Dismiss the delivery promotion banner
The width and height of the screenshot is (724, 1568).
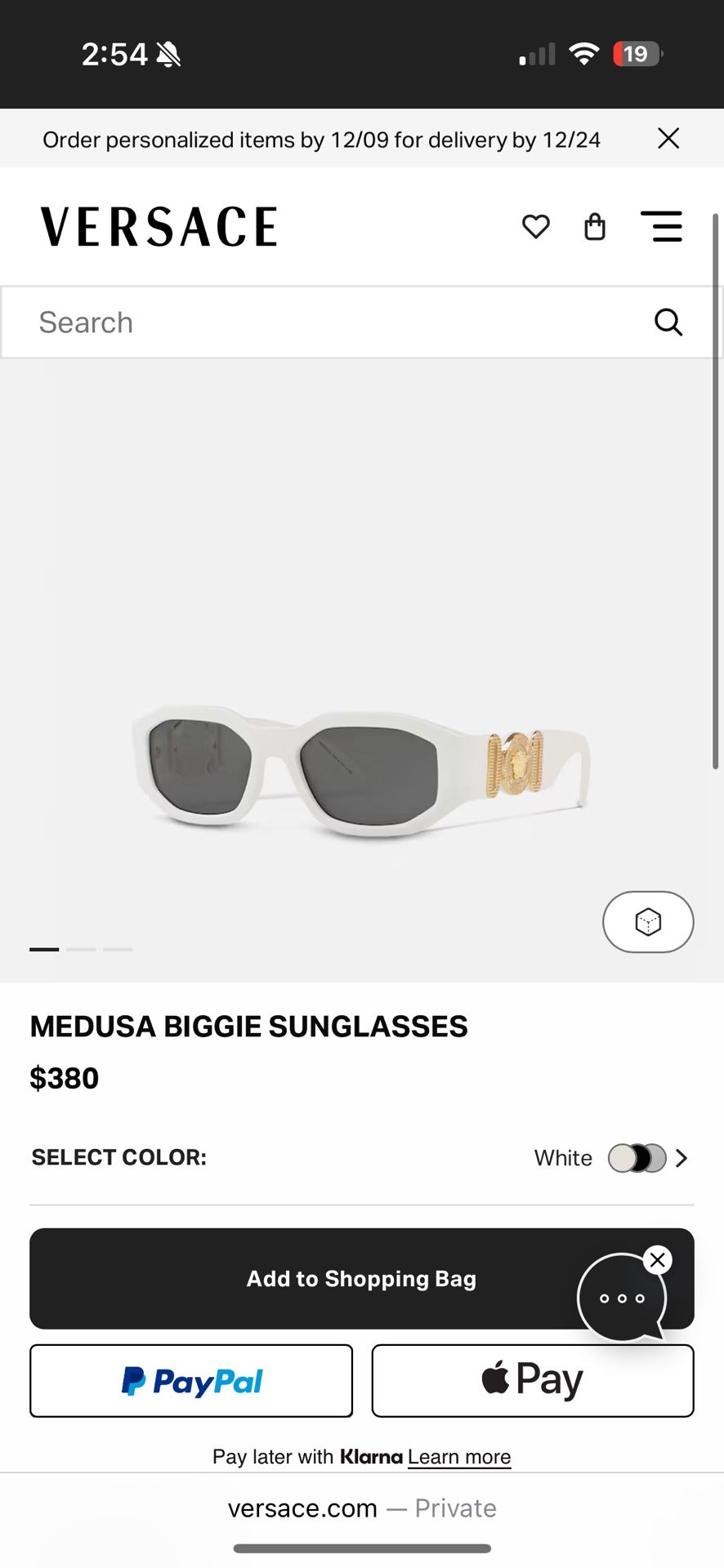(668, 138)
